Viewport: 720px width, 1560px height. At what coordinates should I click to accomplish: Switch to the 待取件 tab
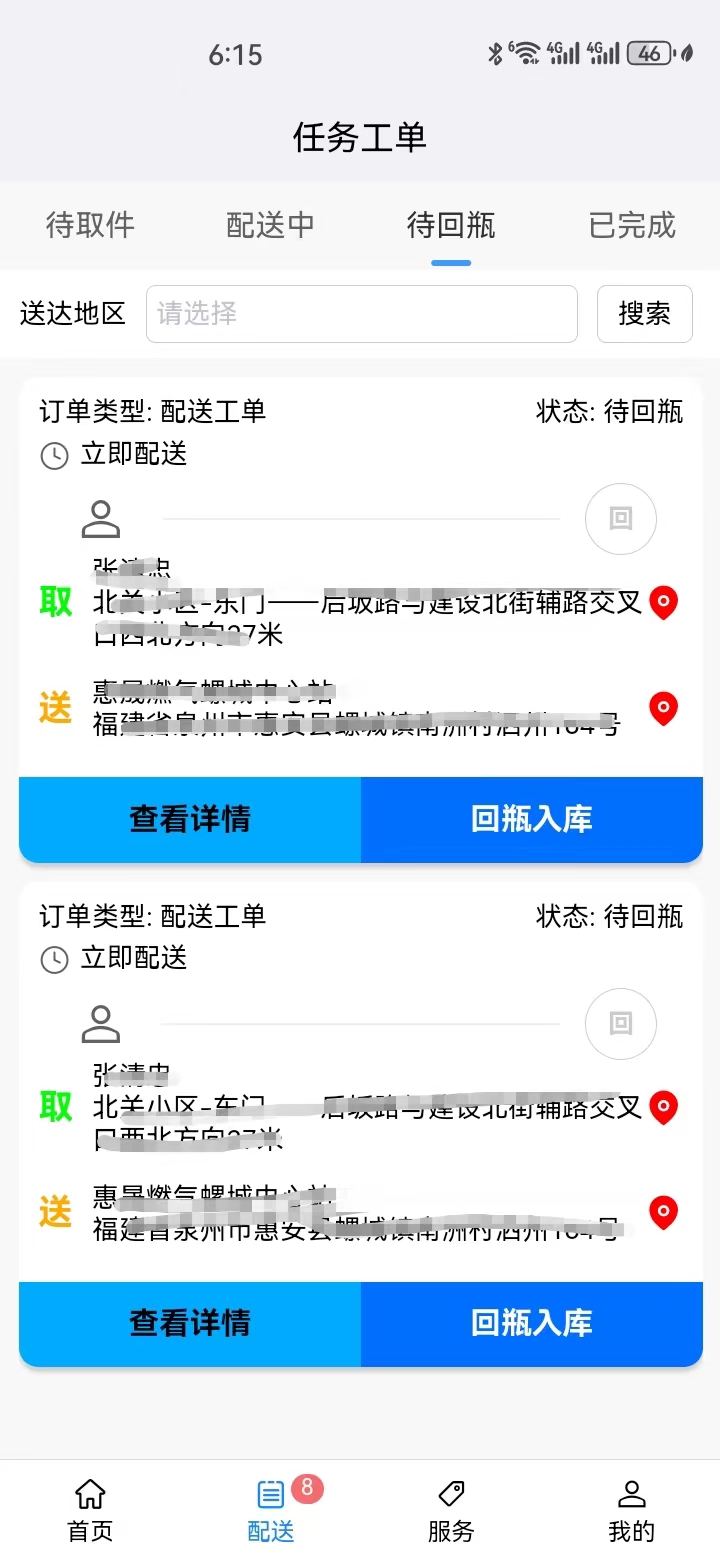(90, 226)
